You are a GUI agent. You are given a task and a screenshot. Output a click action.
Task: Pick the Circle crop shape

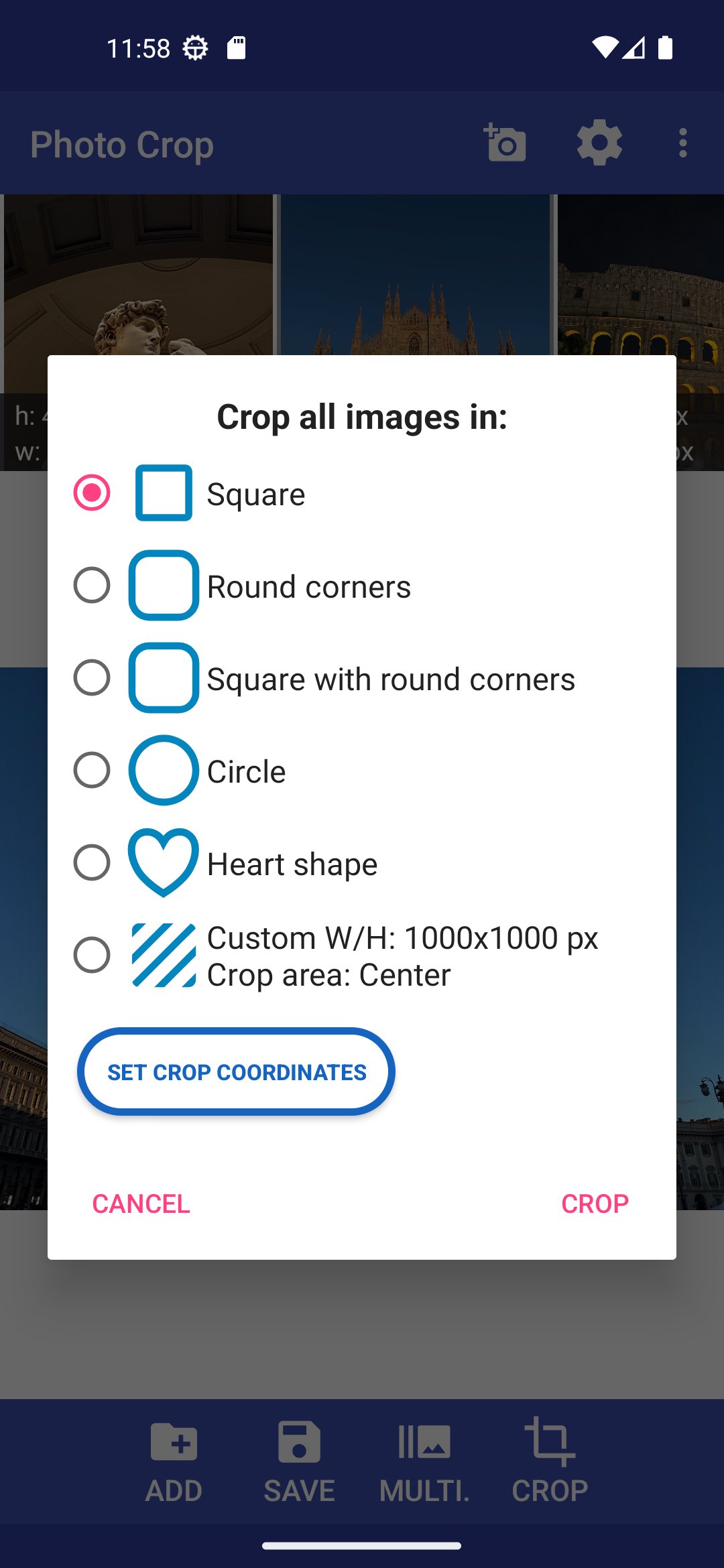92,771
